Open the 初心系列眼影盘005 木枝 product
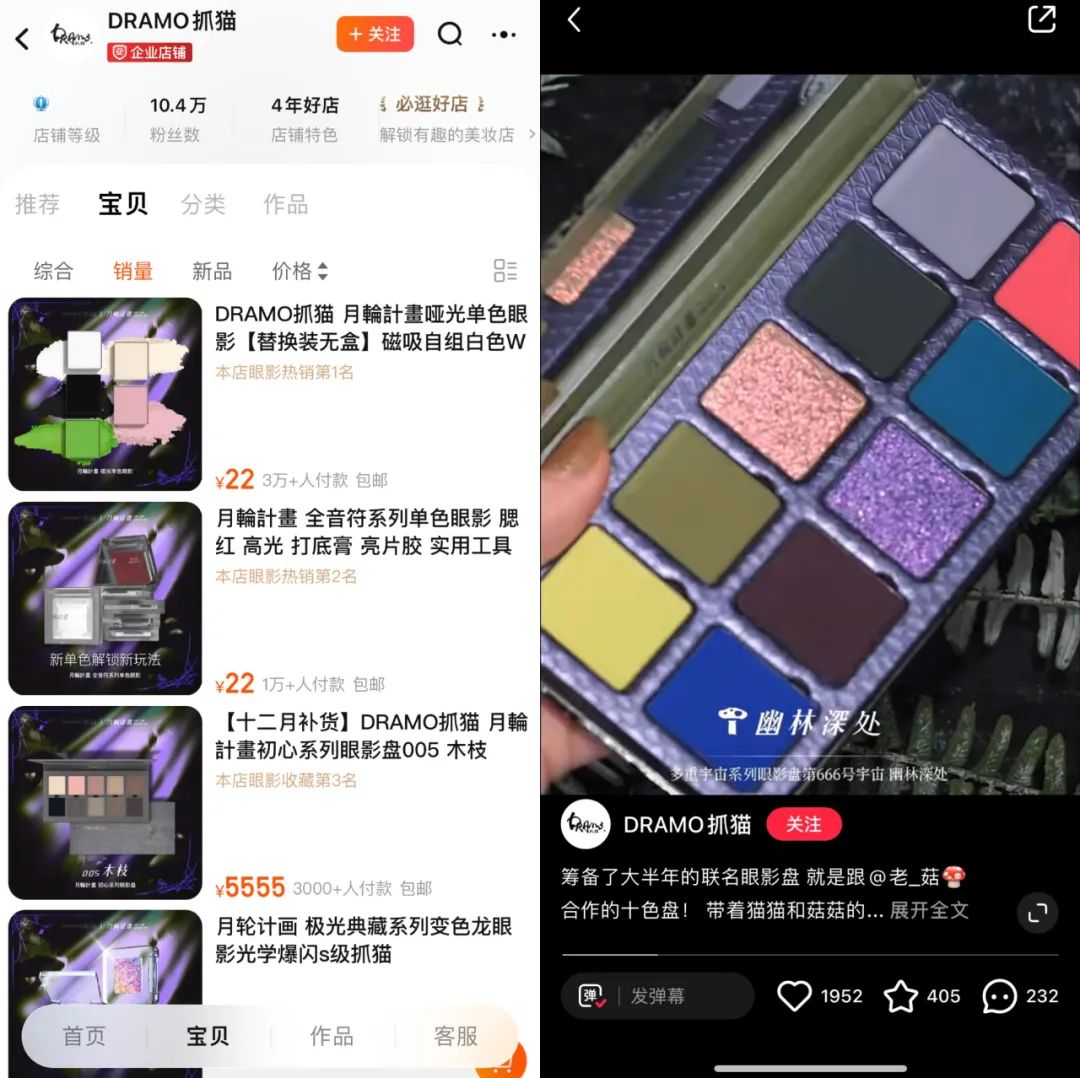Viewport: 1080px width, 1078px height. pos(371,735)
